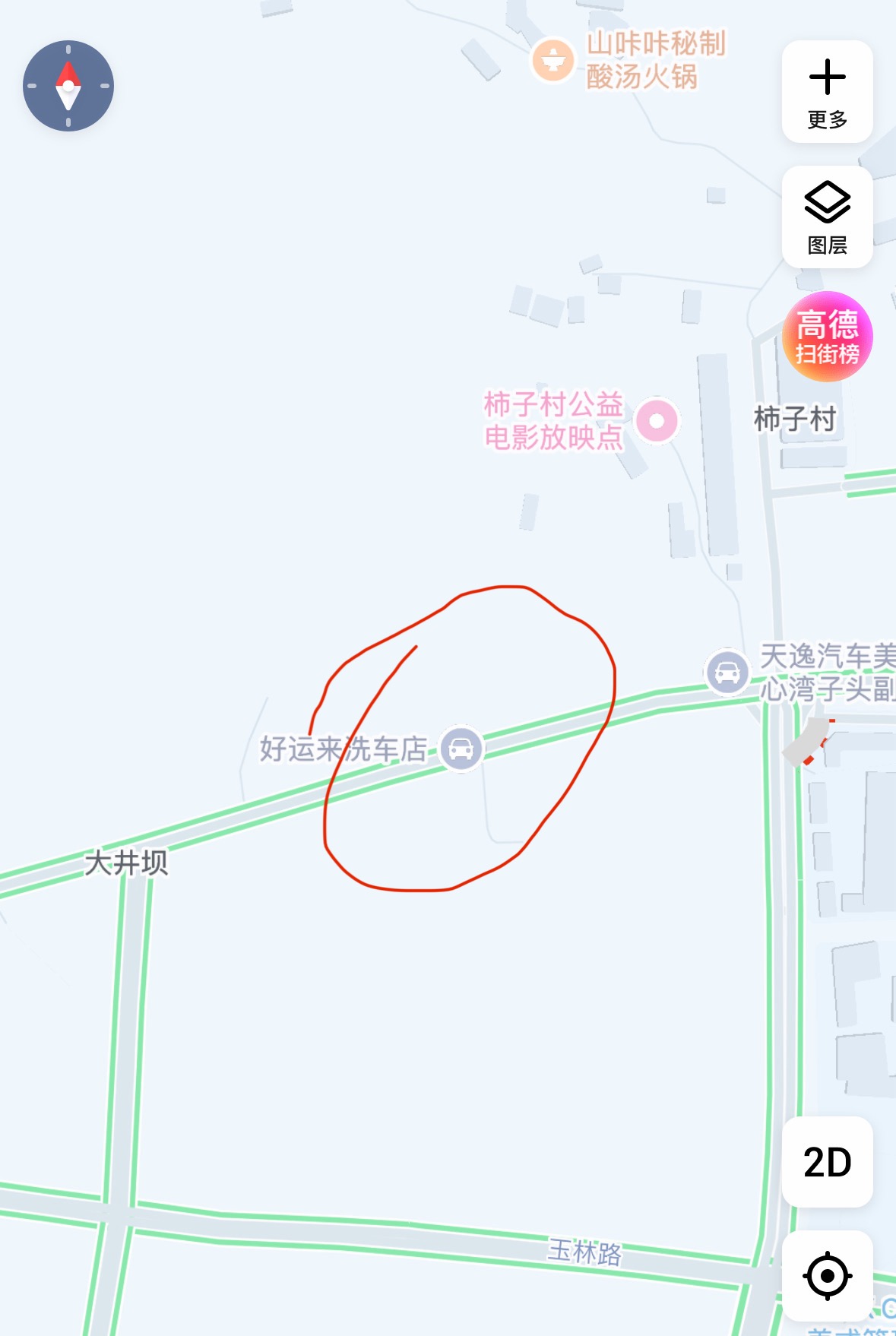The height and width of the screenshot is (1336, 896).
Task: Switch map view with the 2D button
Action: [x=827, y=1162]
